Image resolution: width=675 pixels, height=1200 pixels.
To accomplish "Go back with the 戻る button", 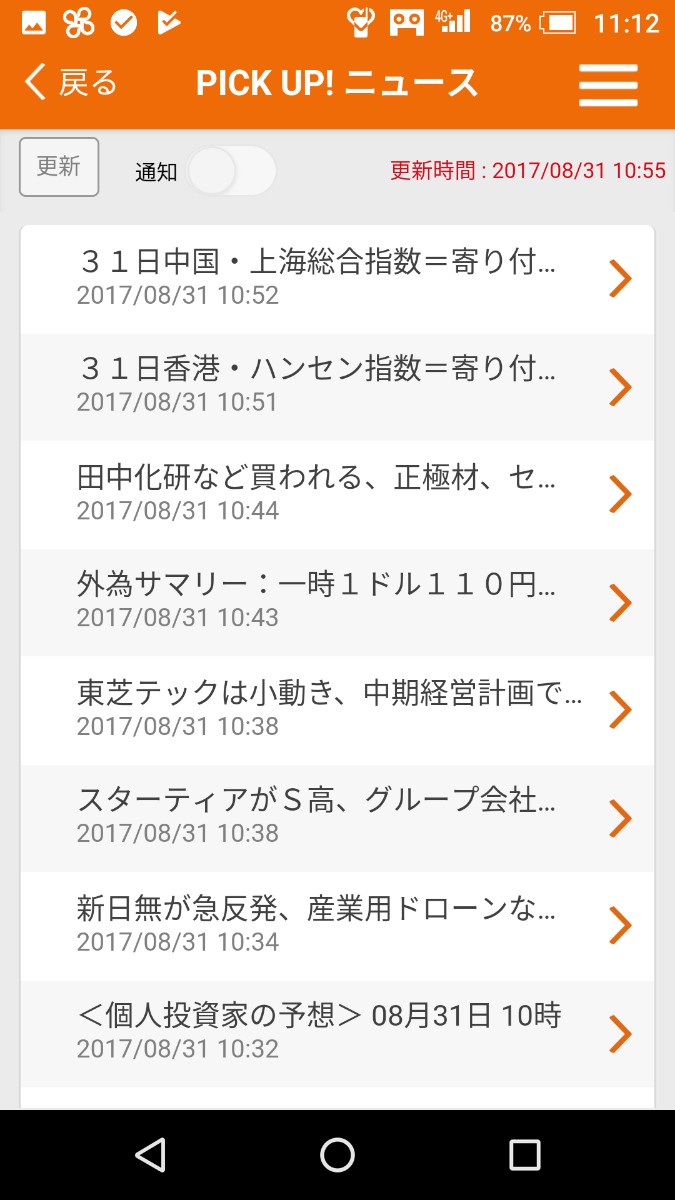I will pos(70,83).
